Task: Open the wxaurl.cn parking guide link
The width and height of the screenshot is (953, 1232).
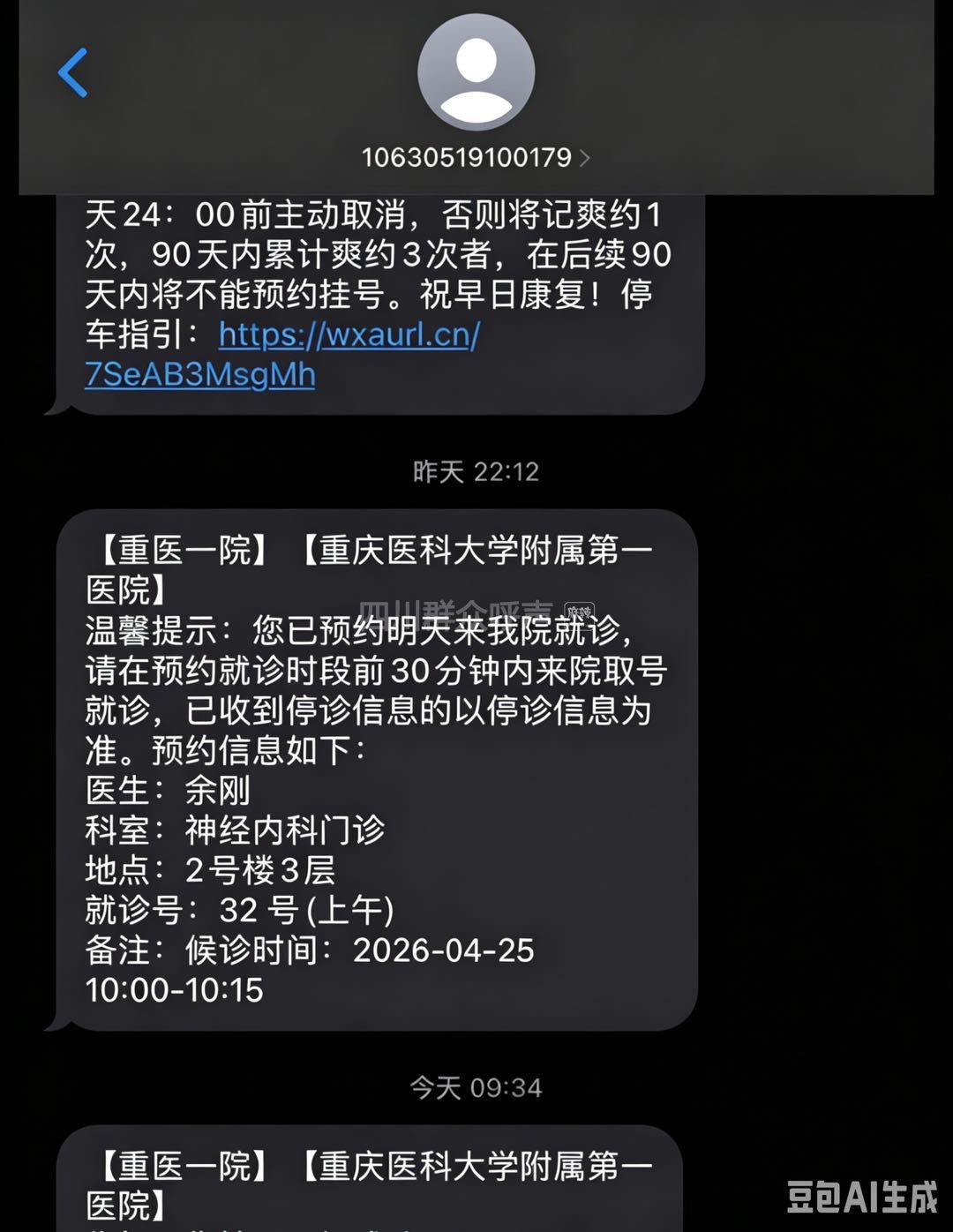Action: [x=282, y=354]
